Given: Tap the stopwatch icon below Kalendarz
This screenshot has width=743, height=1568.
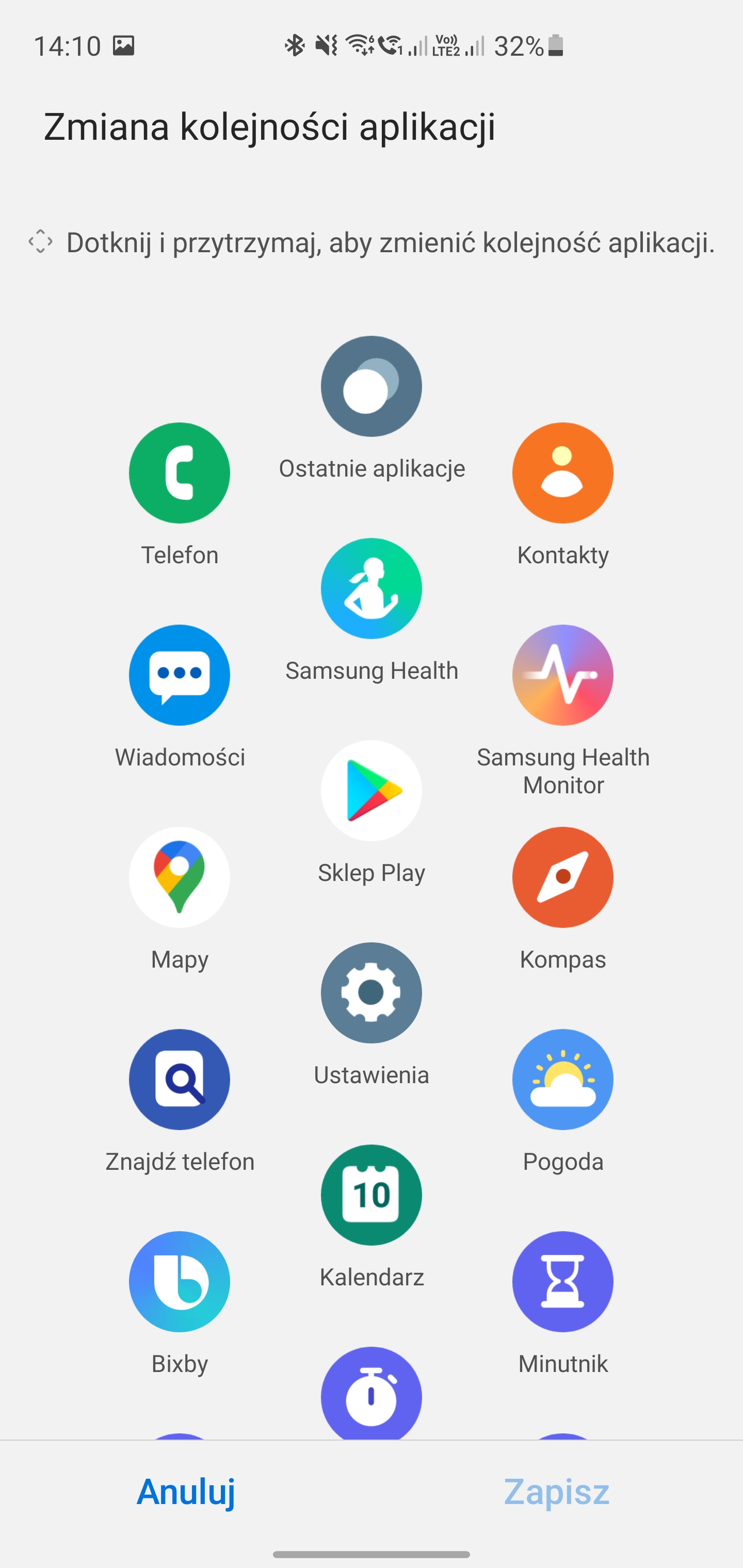Looking at the screenshot, I should (372, 1393).
